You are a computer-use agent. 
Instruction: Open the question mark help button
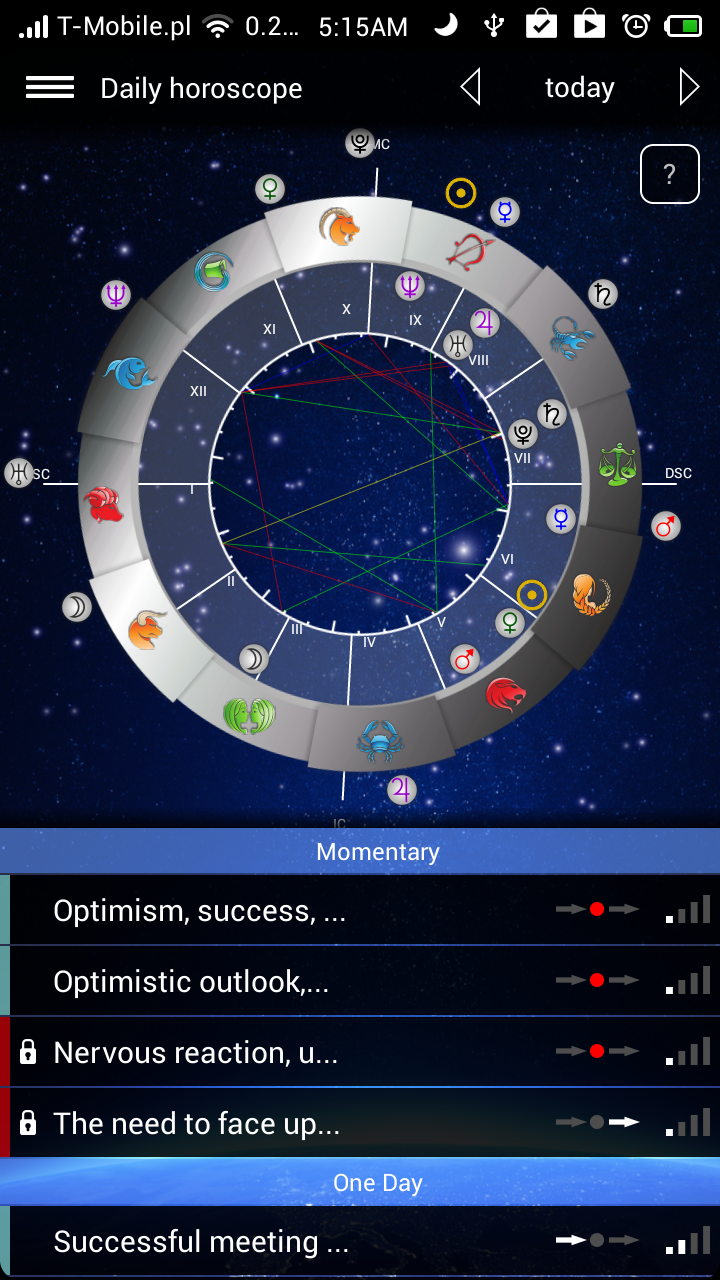(669, 175)
